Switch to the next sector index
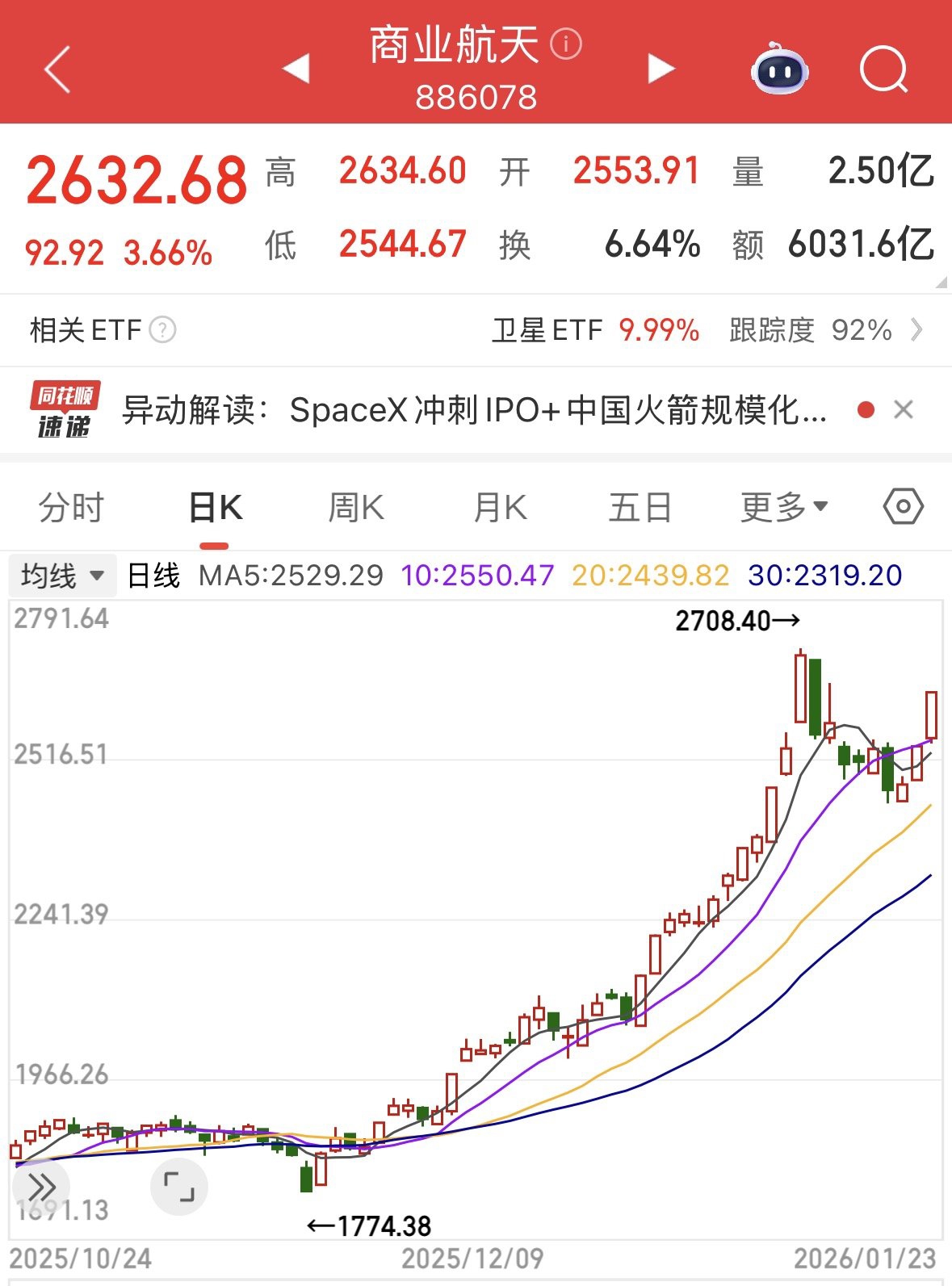Image resolution: width=952 pixels, height=1286 pixels. (x=661, y=69)
